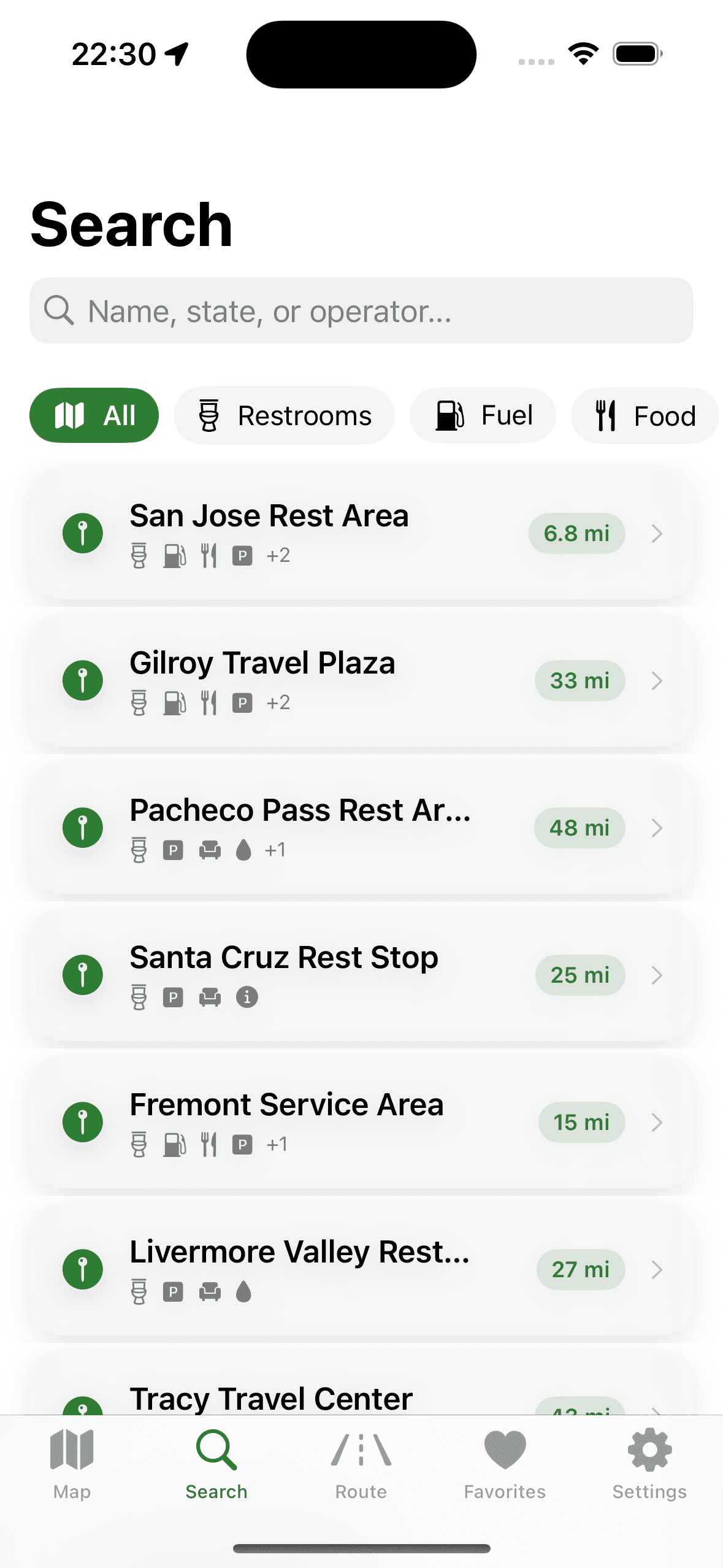Select the fuel pump icon on Gilroy Travel Plaza
Viewport: 723px width, 1568px height.
[174, 704]
